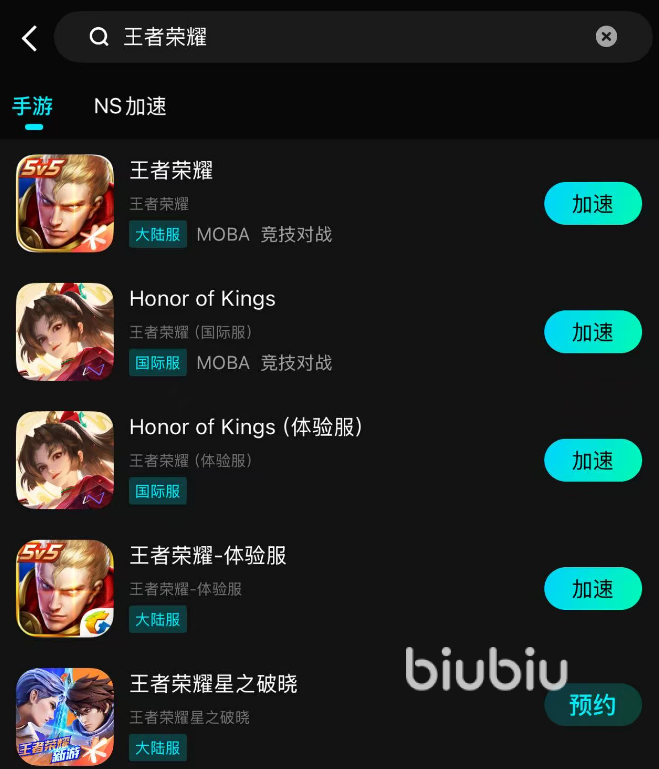The width and height of the screenshot is (659, 769).
Task: Go back using the top-left arrow
Action: pos(29,38)
